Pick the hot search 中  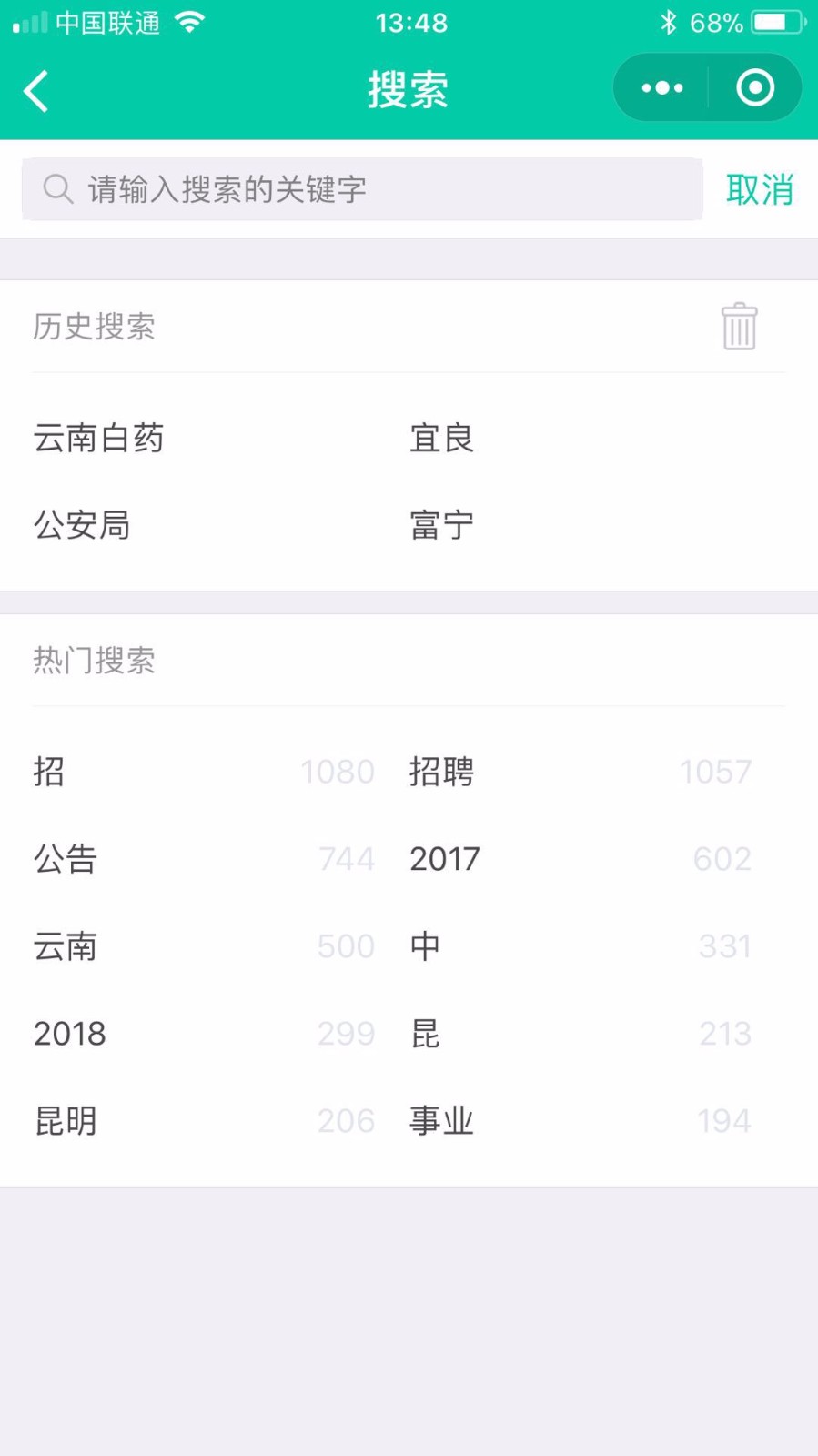[425, 946]
